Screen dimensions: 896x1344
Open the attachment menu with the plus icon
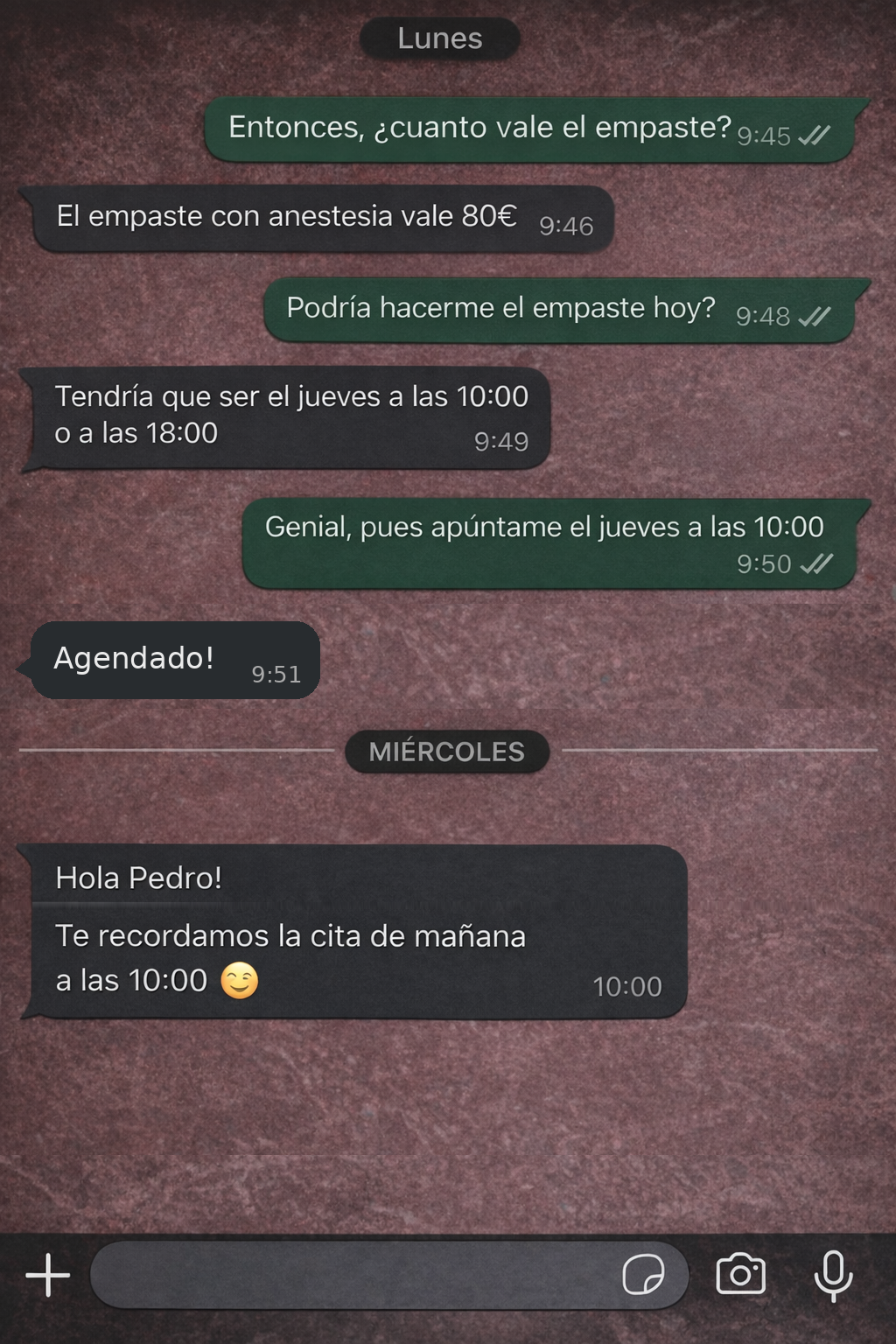coord(48,1274)
